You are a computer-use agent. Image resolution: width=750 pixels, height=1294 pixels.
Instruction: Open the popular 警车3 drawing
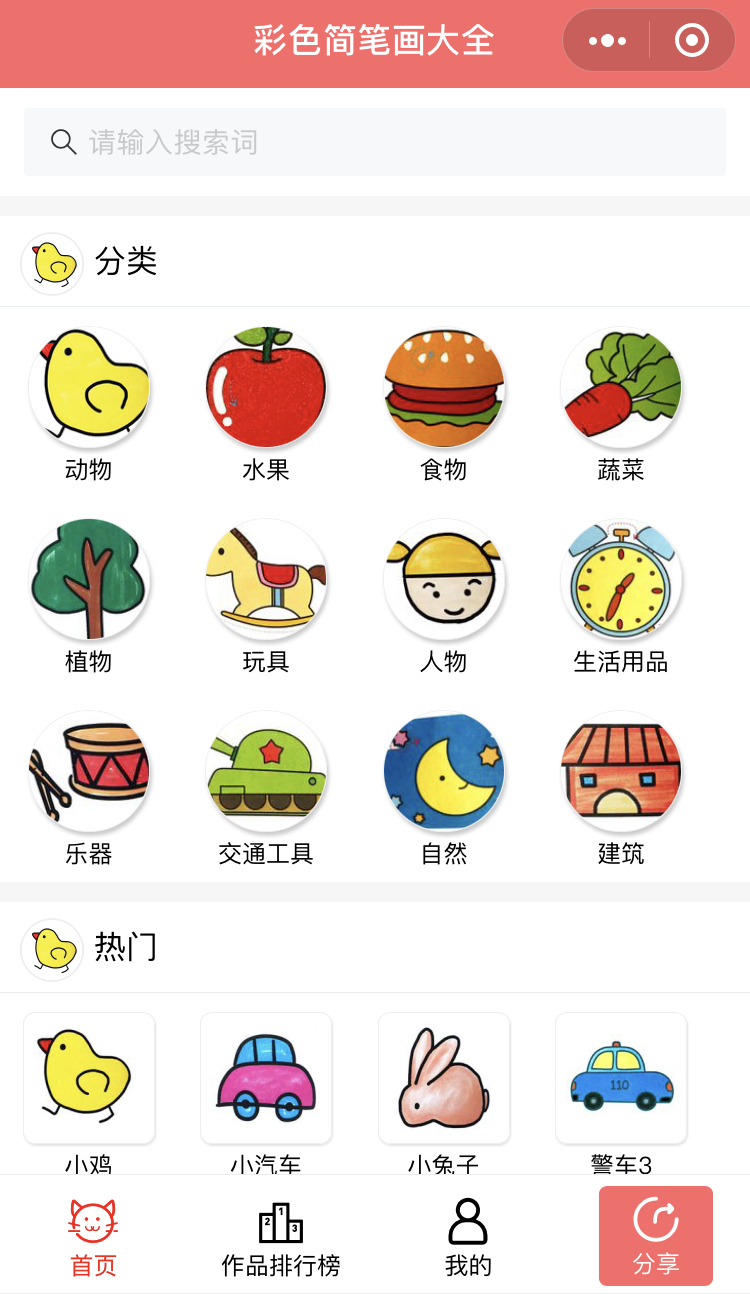click(x=621, y=1092)
